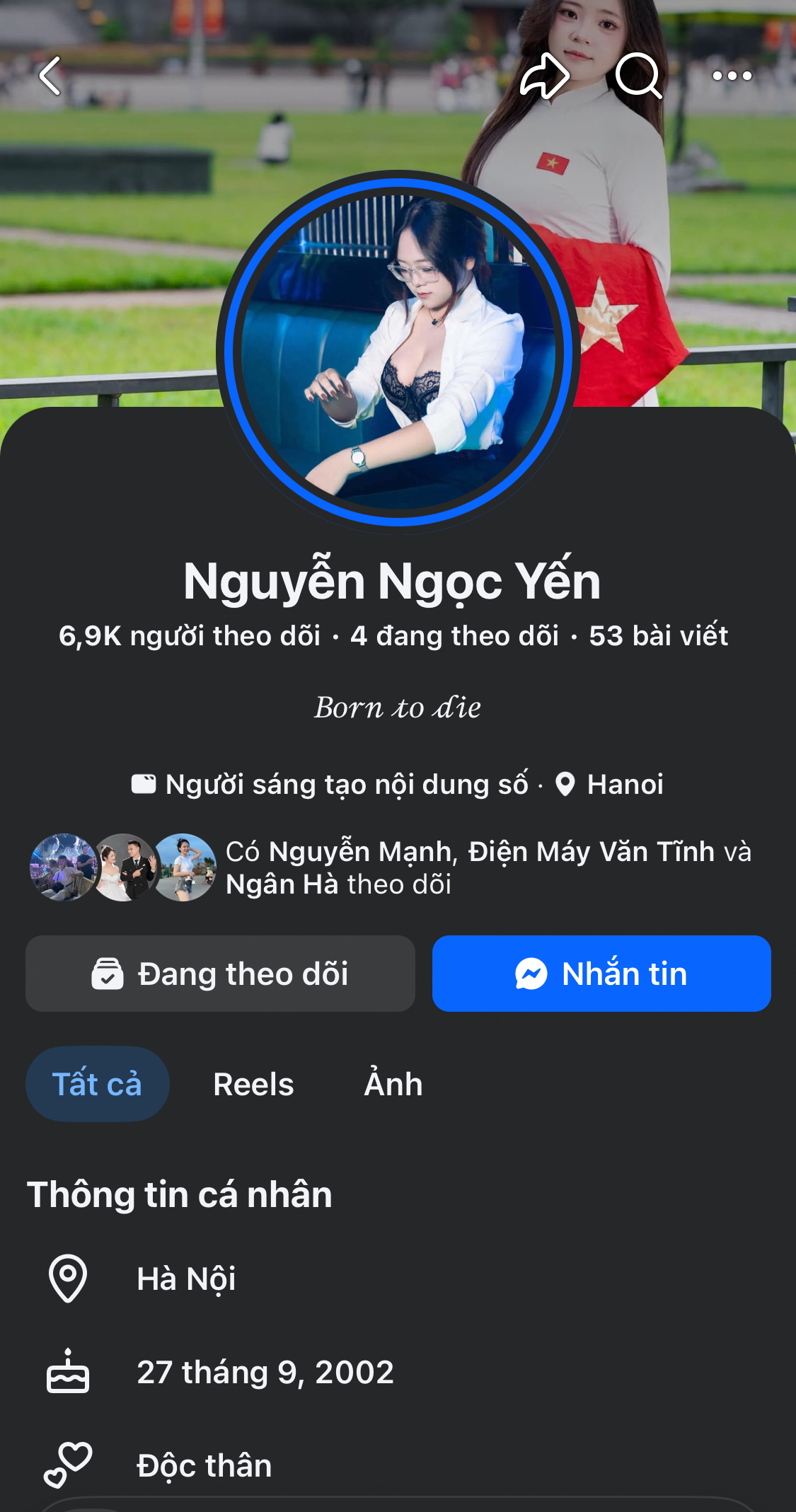Viewport: 796px width, 1512px height.
Task: Open search on this profile
Action: pyautogui.click(x=639, y=75)
